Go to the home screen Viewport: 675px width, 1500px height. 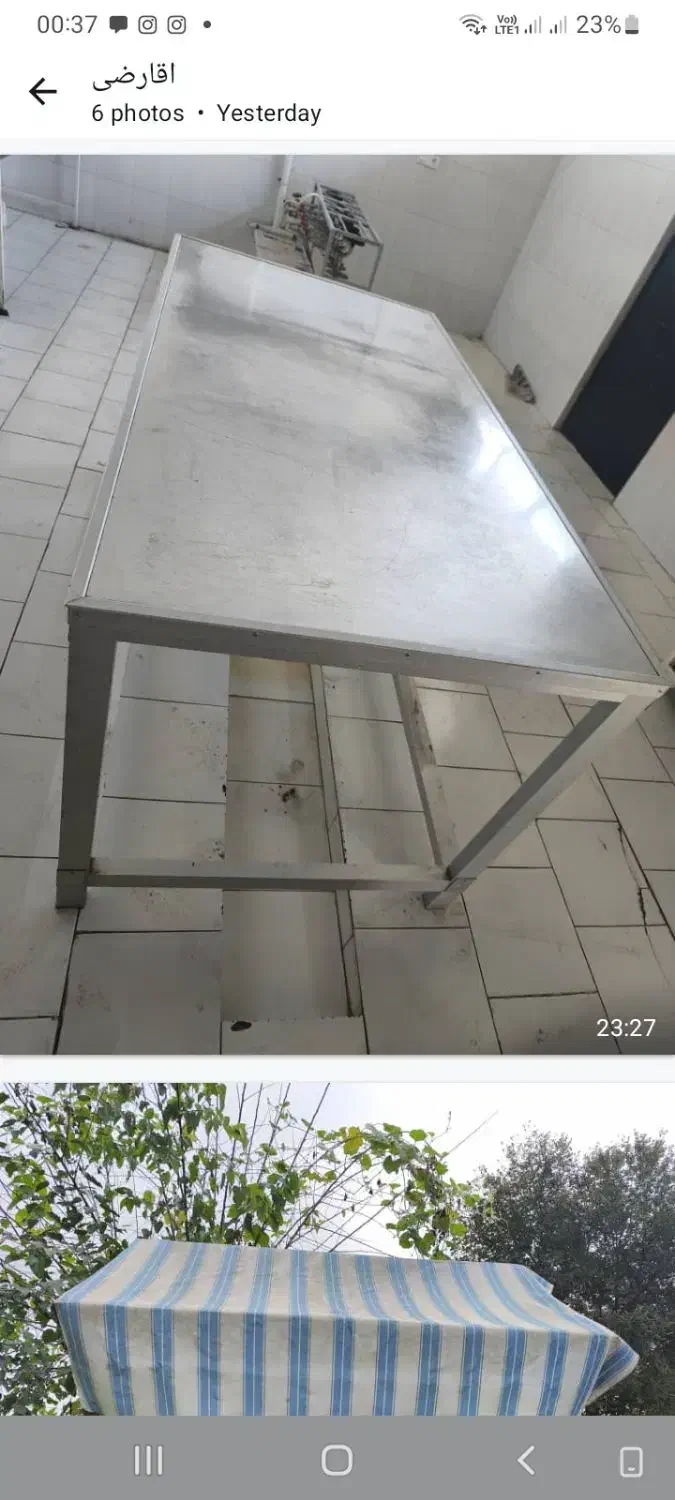point(337,1461)
